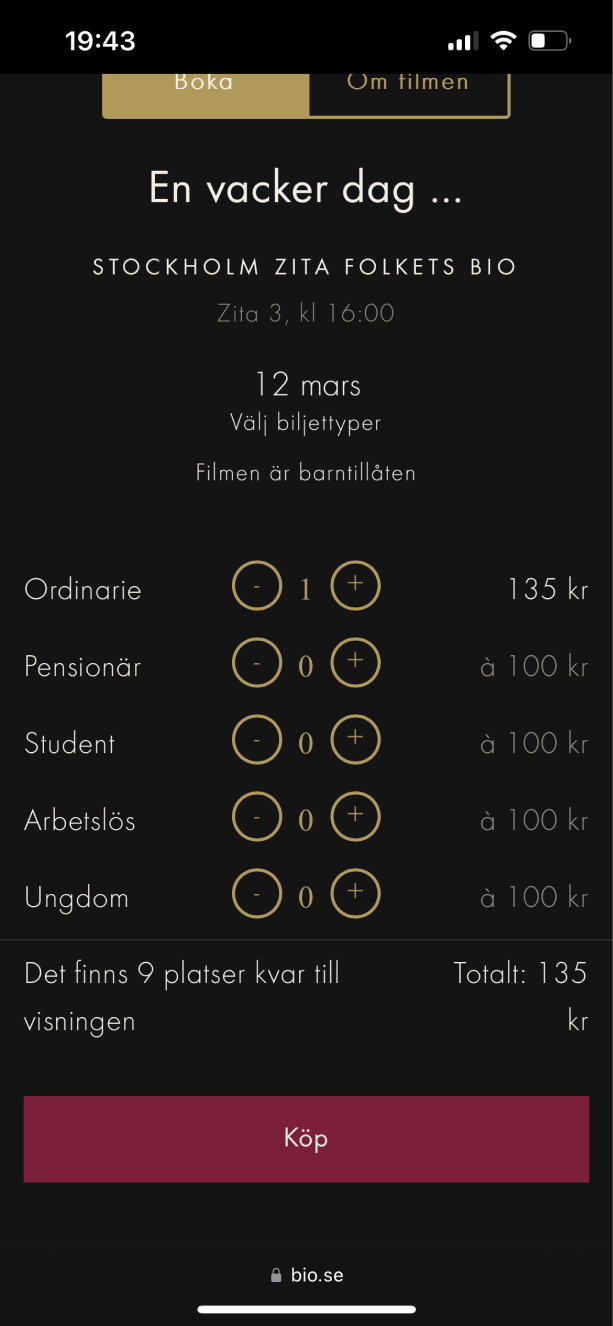Decrease the Ordinarie ticket count
613x1326 pixels.
(x=257, y=586)
